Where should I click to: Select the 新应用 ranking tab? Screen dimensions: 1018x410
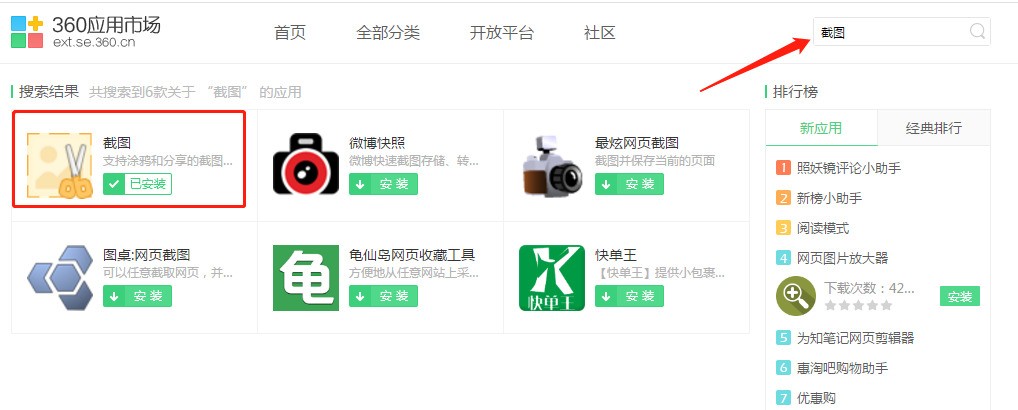pyautogui.click(x=821, y=128)
